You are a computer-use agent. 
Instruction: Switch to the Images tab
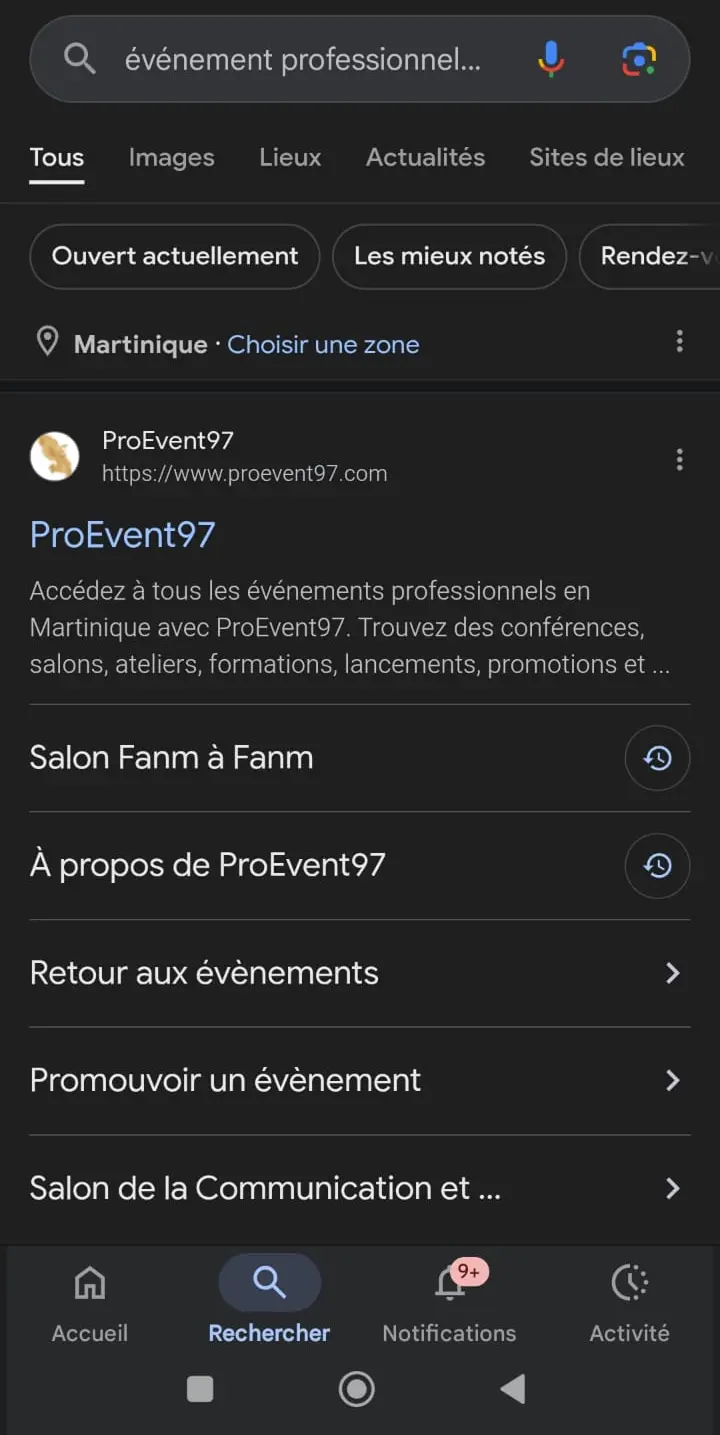171,157
